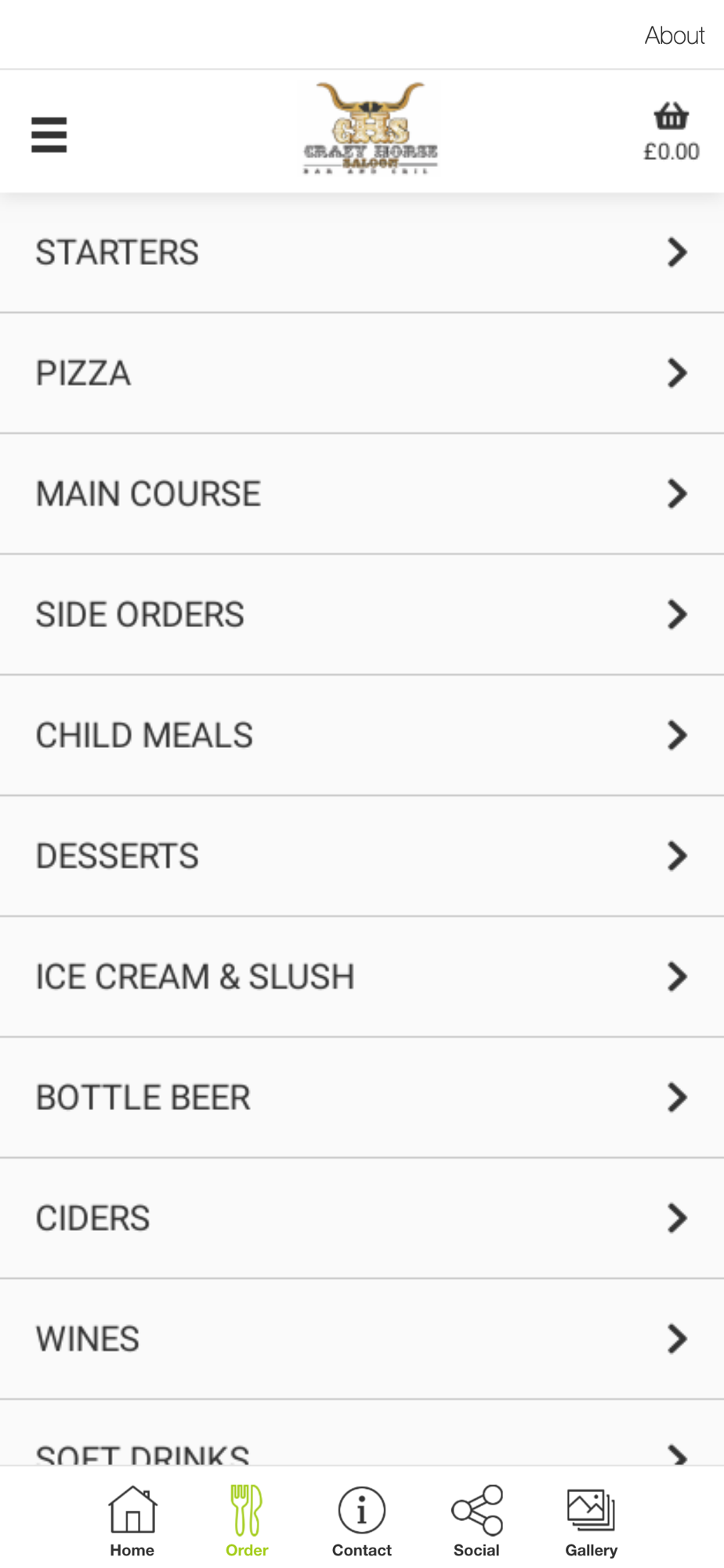The width and height of the screenshot is (724, 1568).
Task: Open the CIDERS list
Action: pos(362,1218)
